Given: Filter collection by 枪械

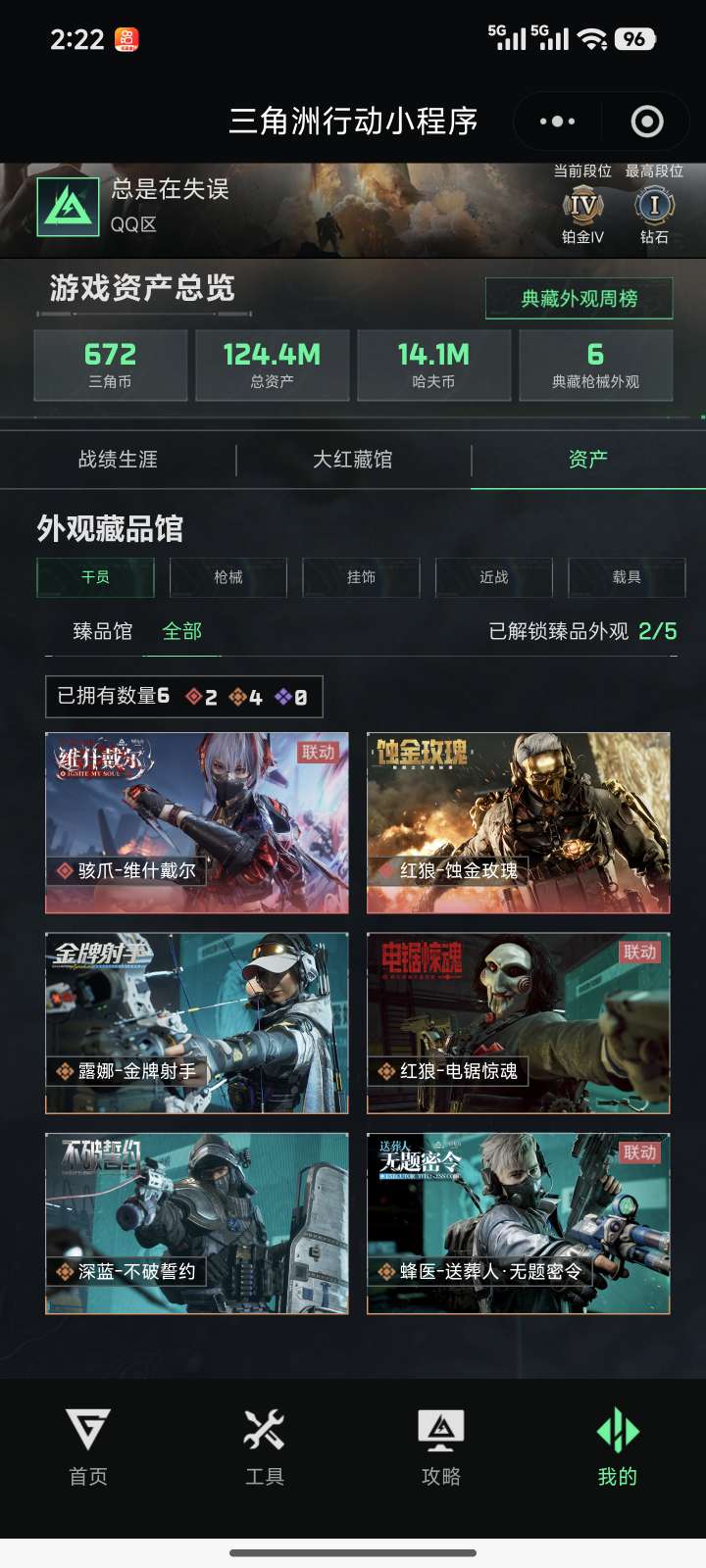Looking at the screenshot, I should pyautogui.click(x=228, y=577).
